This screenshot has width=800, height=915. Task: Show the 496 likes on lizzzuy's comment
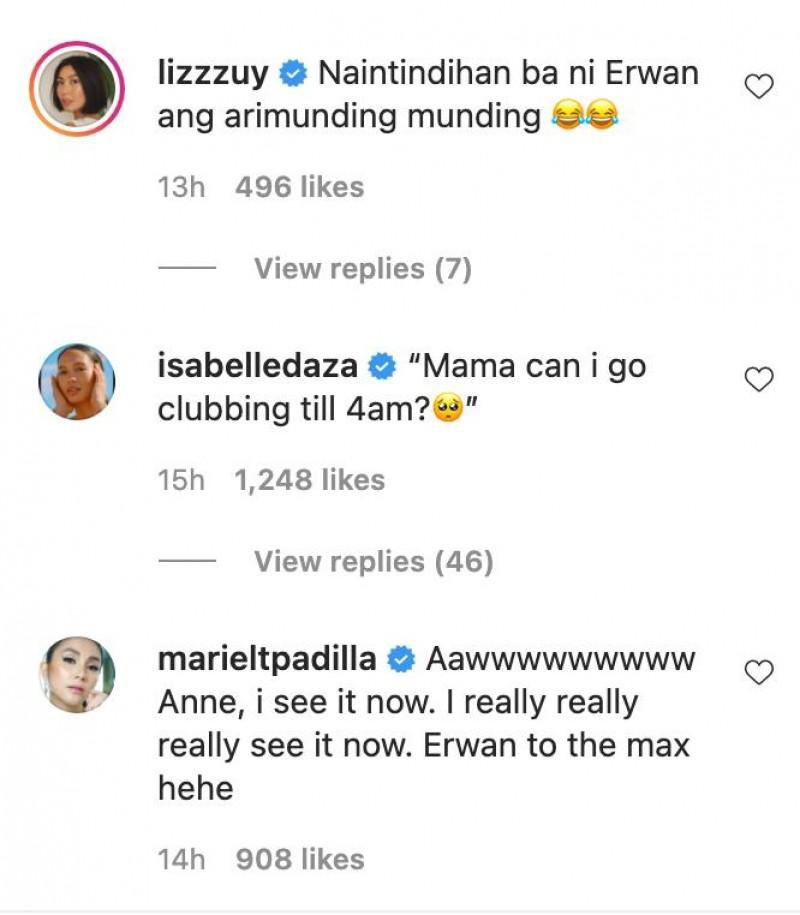(x=299, y=187)
